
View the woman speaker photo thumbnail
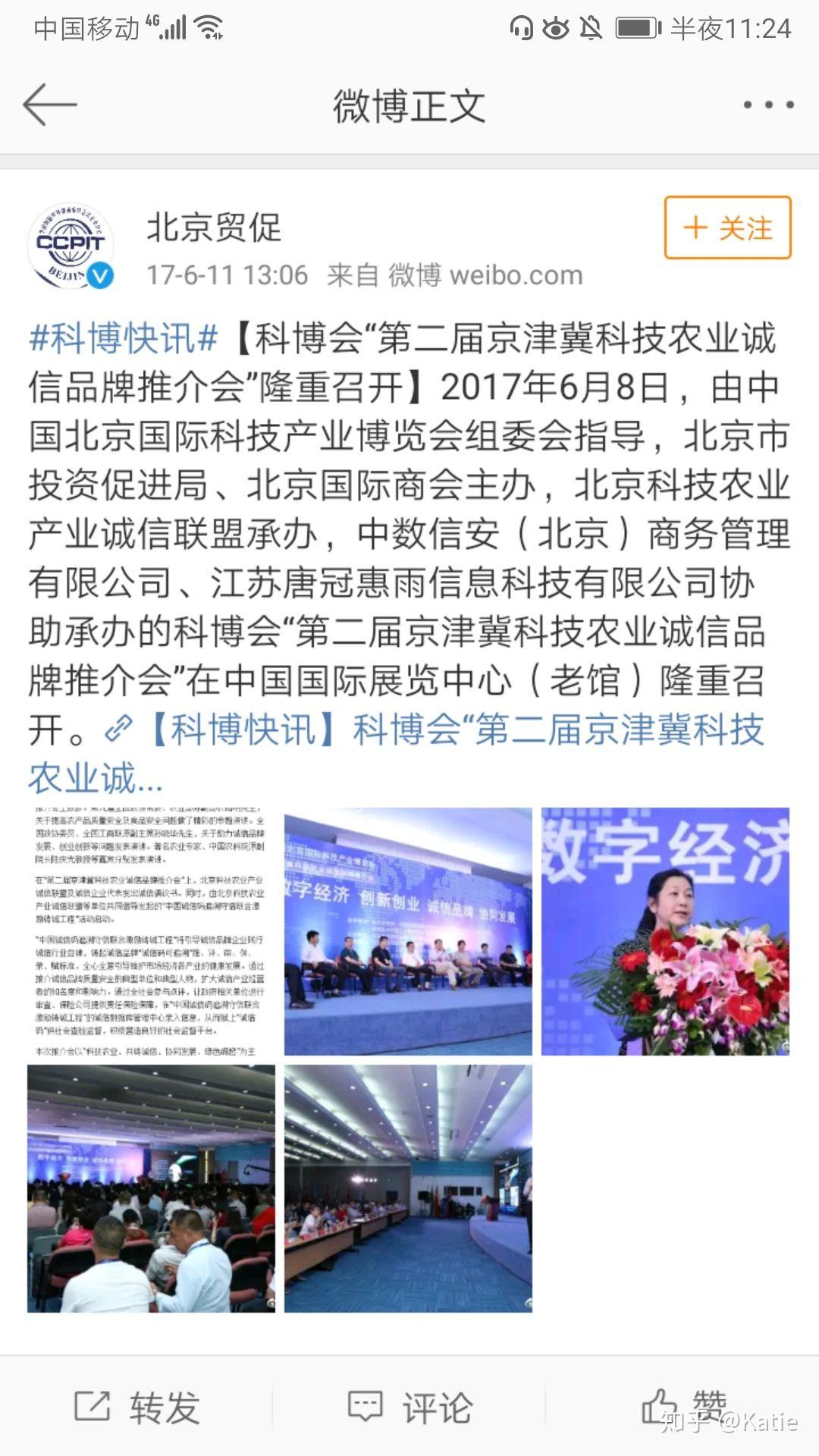[x=665, y=931]
